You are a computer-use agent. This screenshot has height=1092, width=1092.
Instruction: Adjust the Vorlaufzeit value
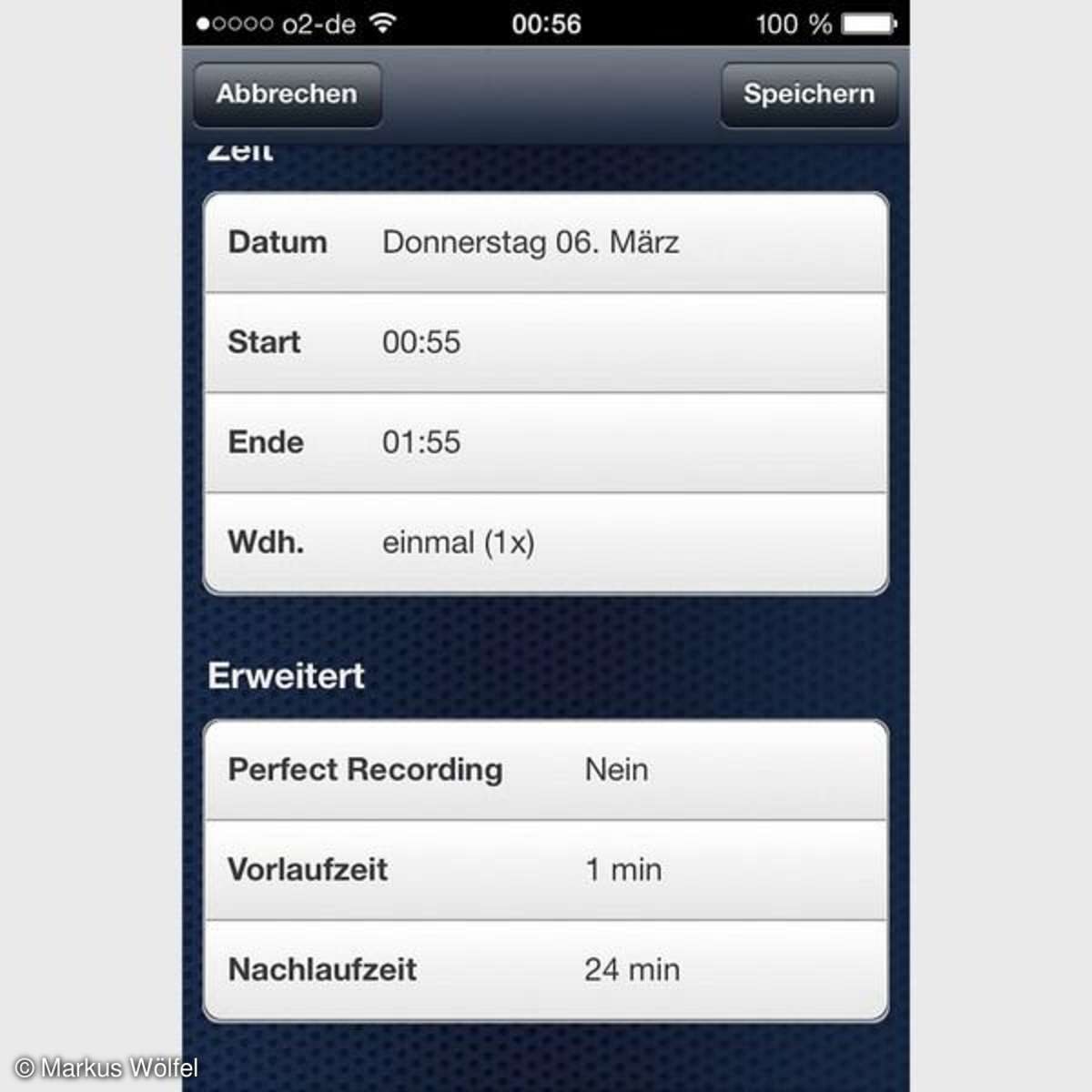[x=546, y=871]
